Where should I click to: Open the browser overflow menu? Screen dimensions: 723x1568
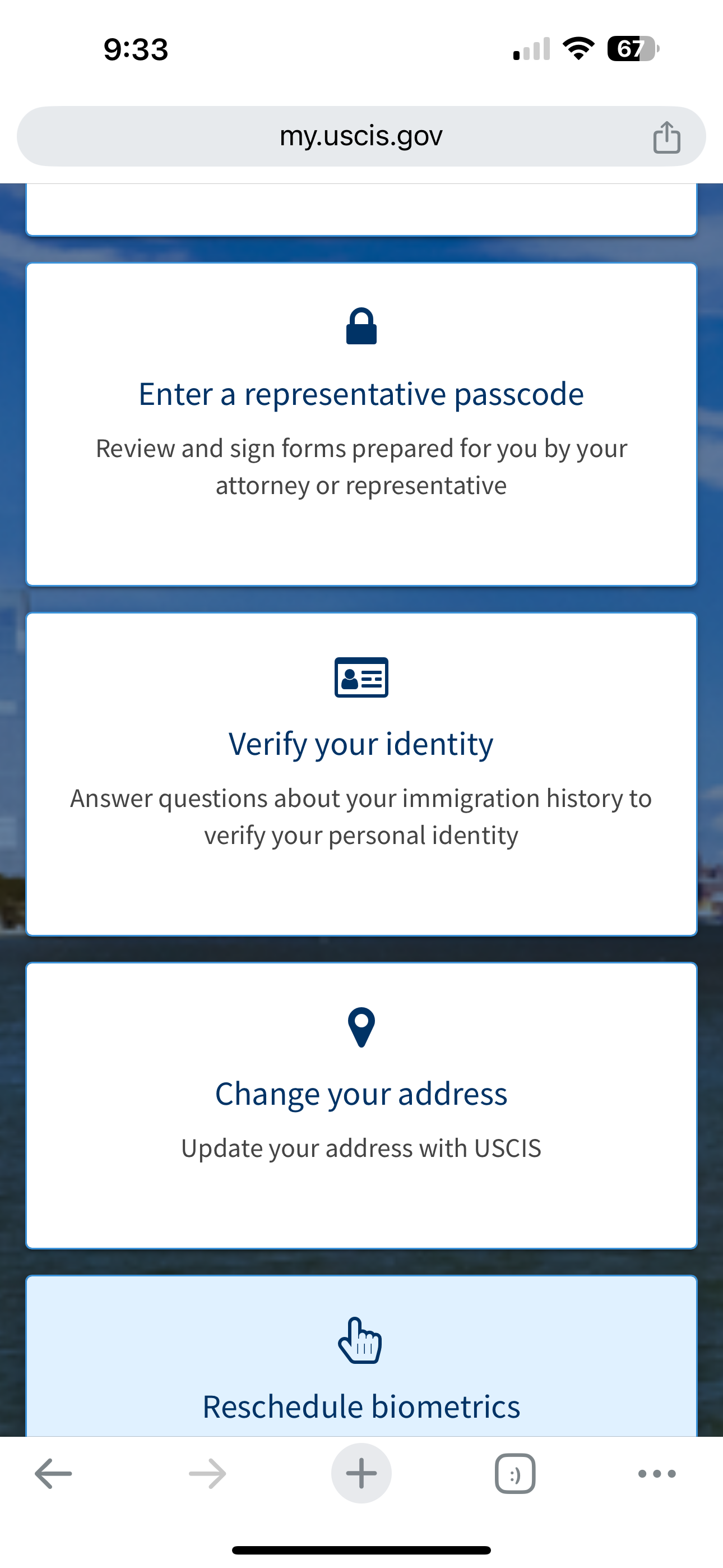[657, 1474]
